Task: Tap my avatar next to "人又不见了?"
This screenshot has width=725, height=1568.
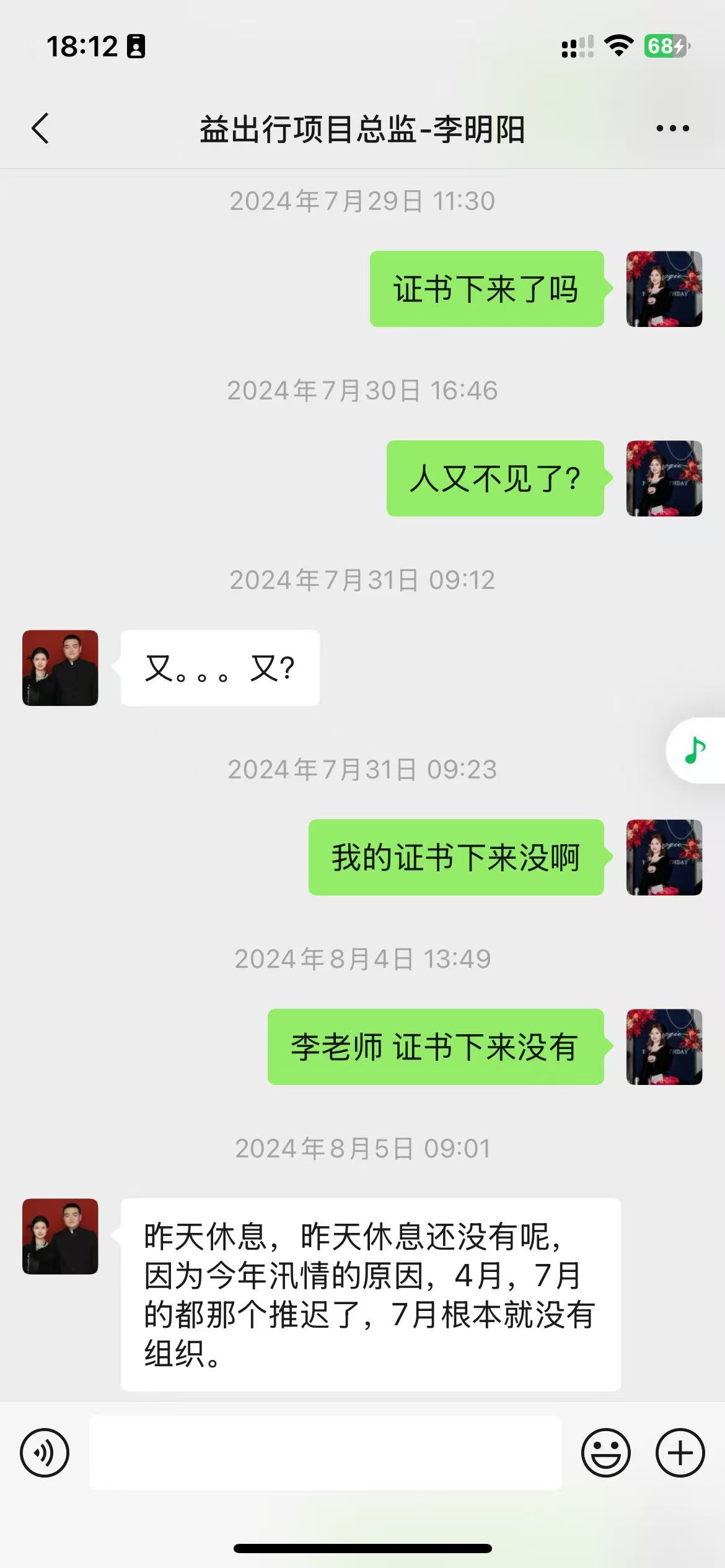Action: (x=664, y=478)
